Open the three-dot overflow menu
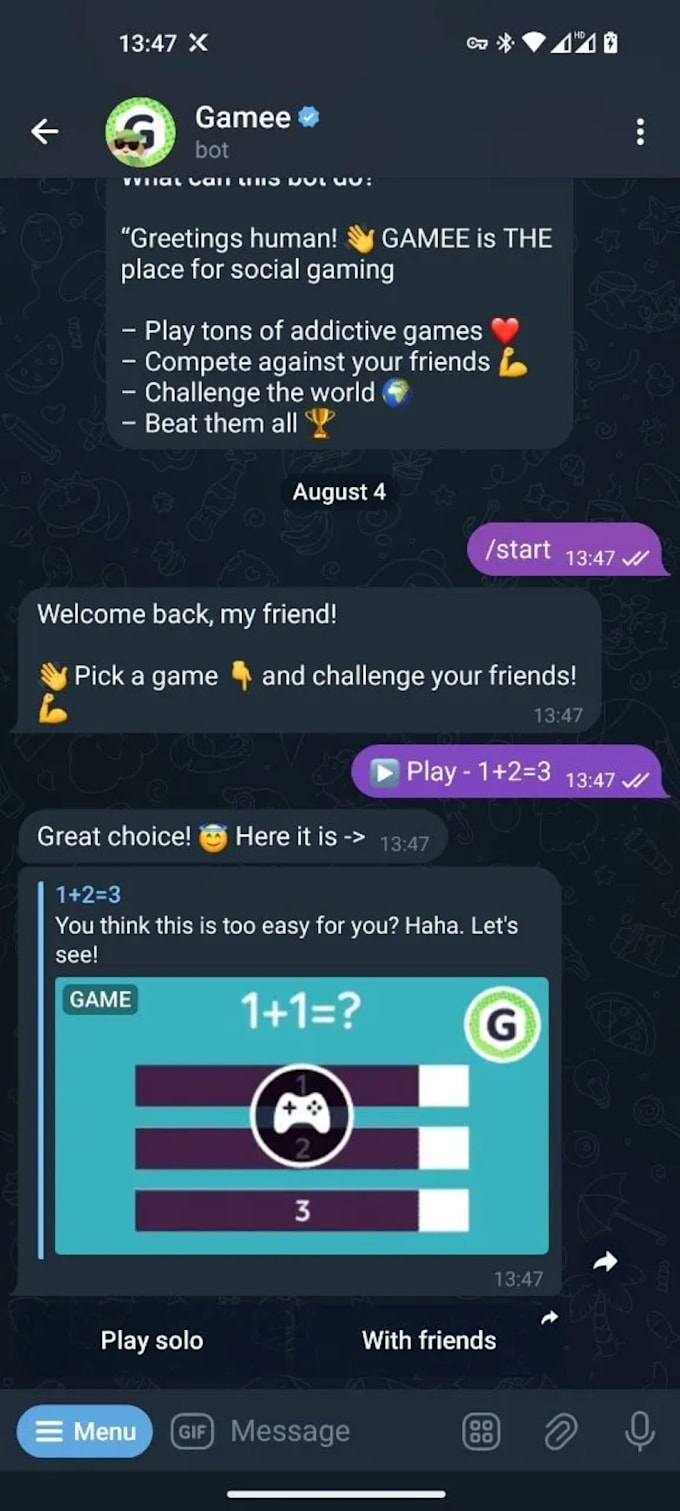Viewport: 680px width, 1511px height. tap(640, 132)
